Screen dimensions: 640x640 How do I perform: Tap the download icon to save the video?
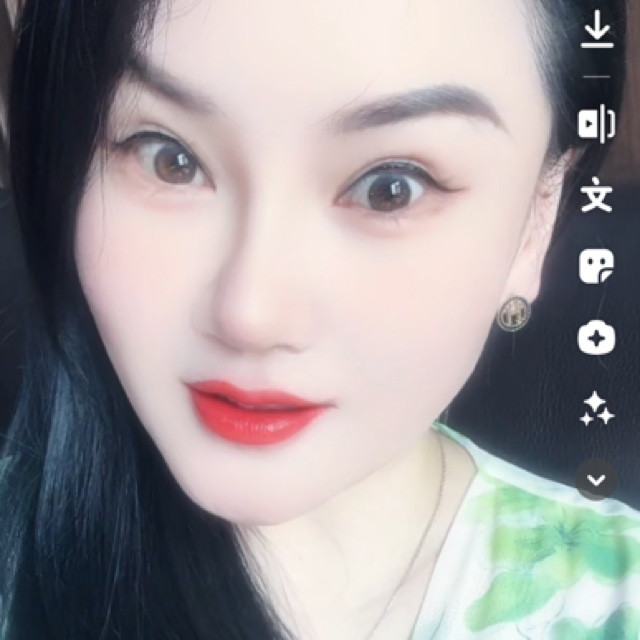point(597,30)
